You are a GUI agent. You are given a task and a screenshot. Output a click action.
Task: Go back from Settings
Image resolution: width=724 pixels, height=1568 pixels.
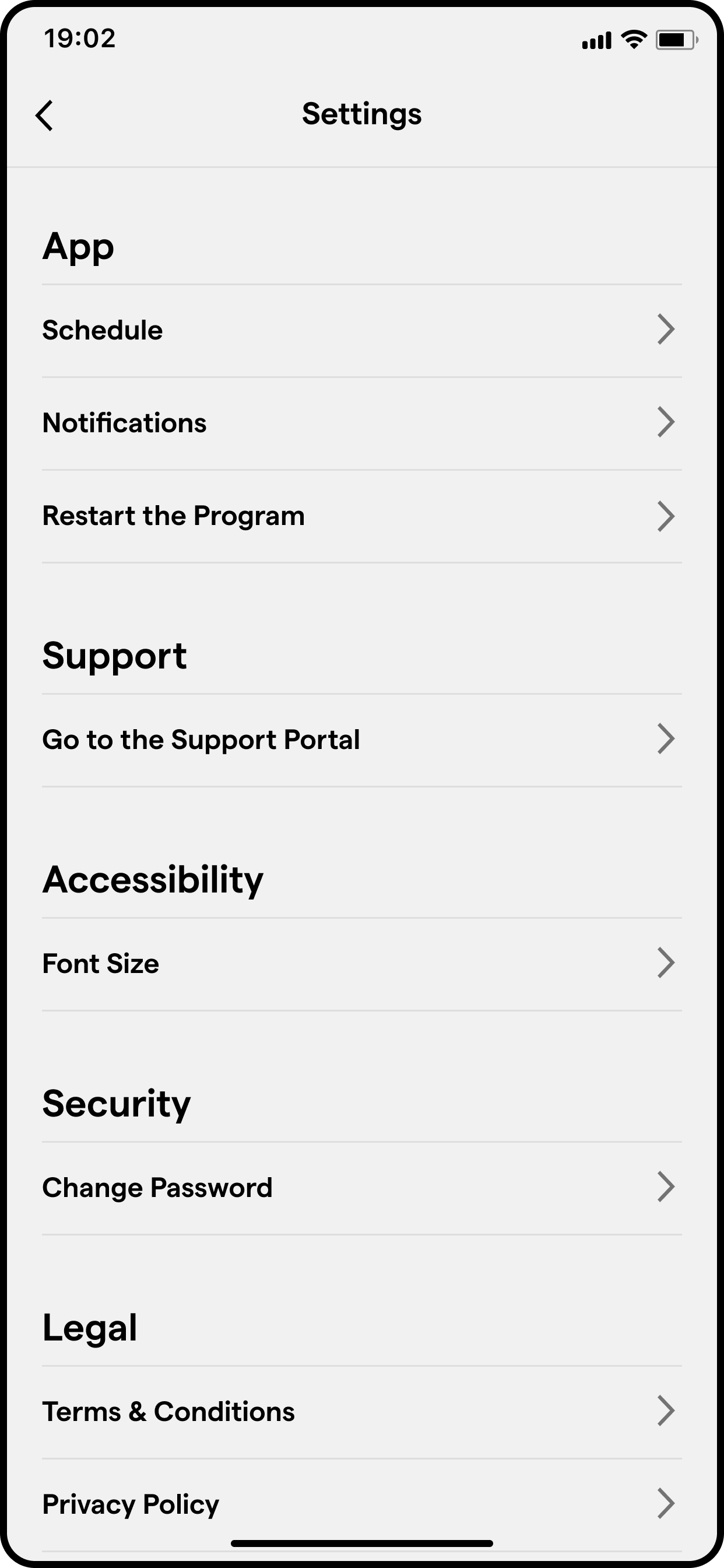(x=44, y=115)
